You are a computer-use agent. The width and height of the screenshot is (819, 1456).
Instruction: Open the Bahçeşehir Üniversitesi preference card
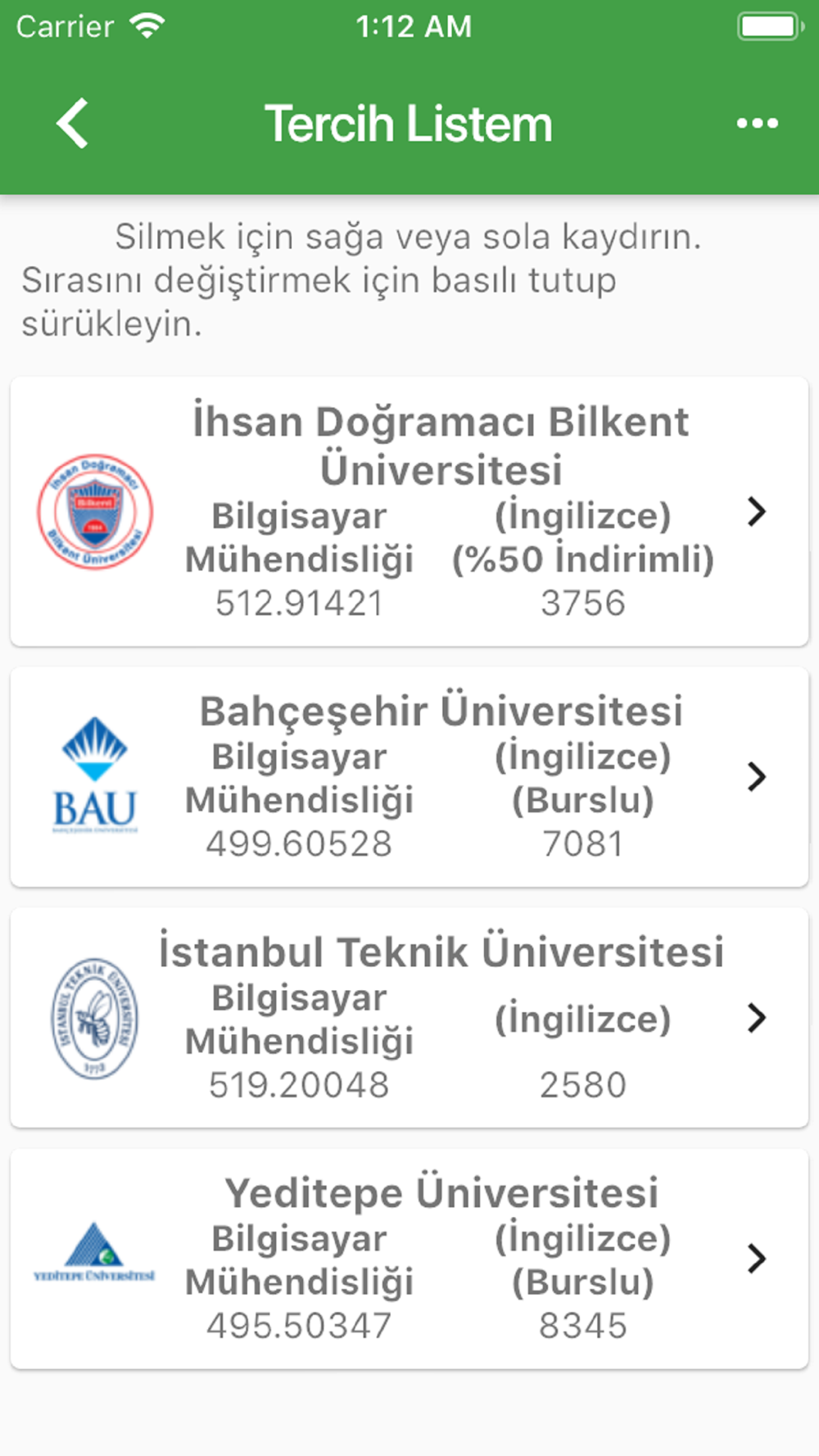409,776
